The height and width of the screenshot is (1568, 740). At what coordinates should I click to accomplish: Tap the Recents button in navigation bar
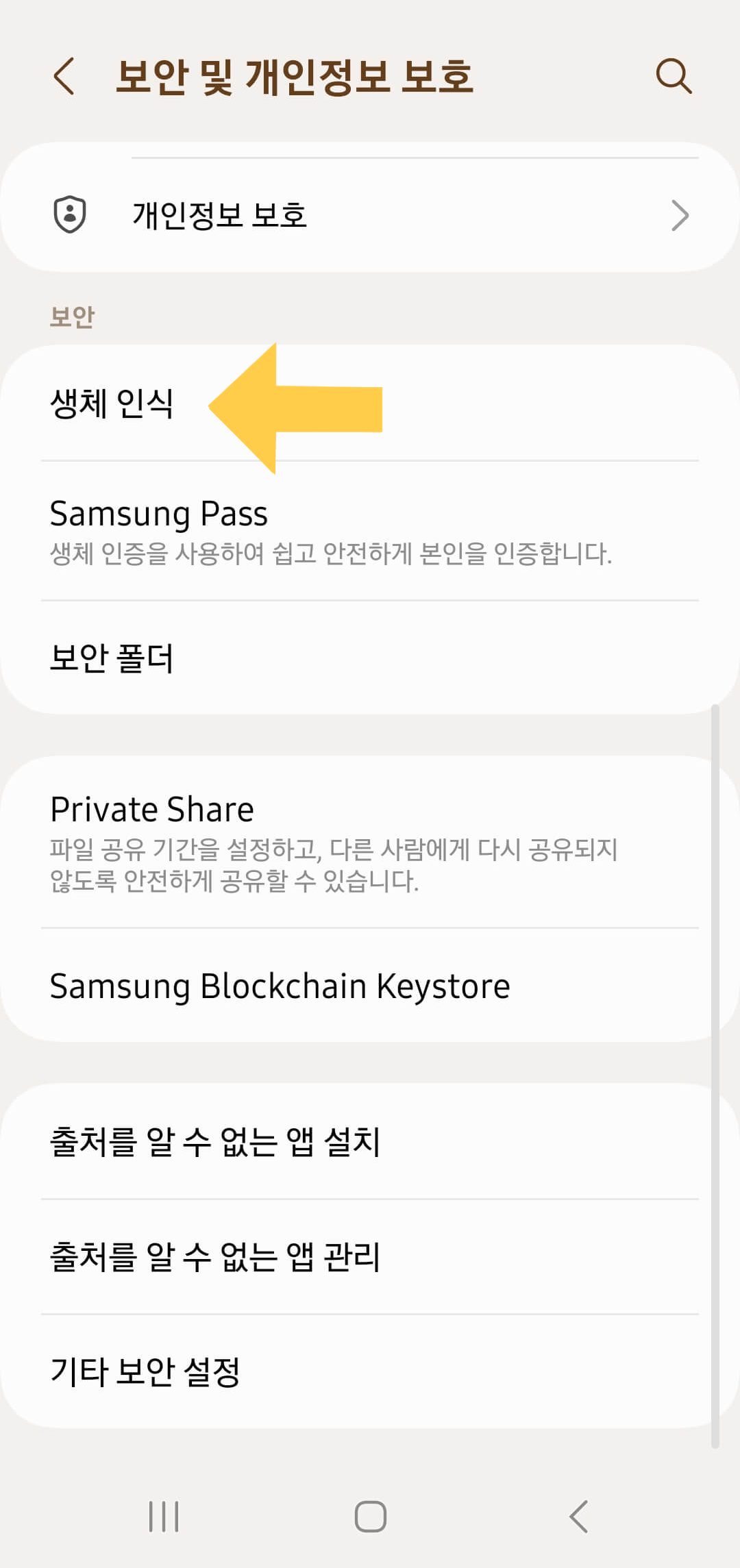click(163, 1515)
